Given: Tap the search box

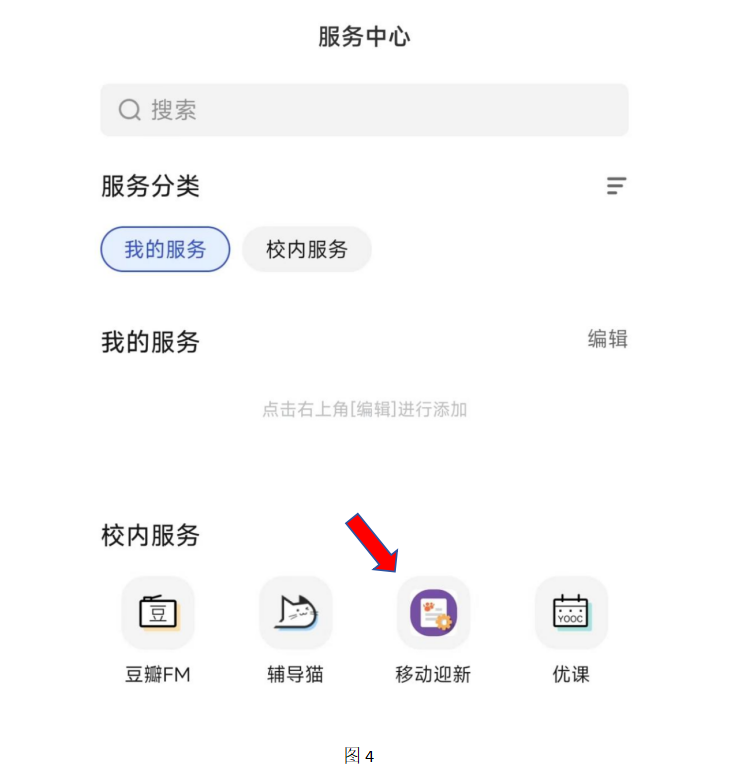Looking at the screenshot, I should (364, 110).
